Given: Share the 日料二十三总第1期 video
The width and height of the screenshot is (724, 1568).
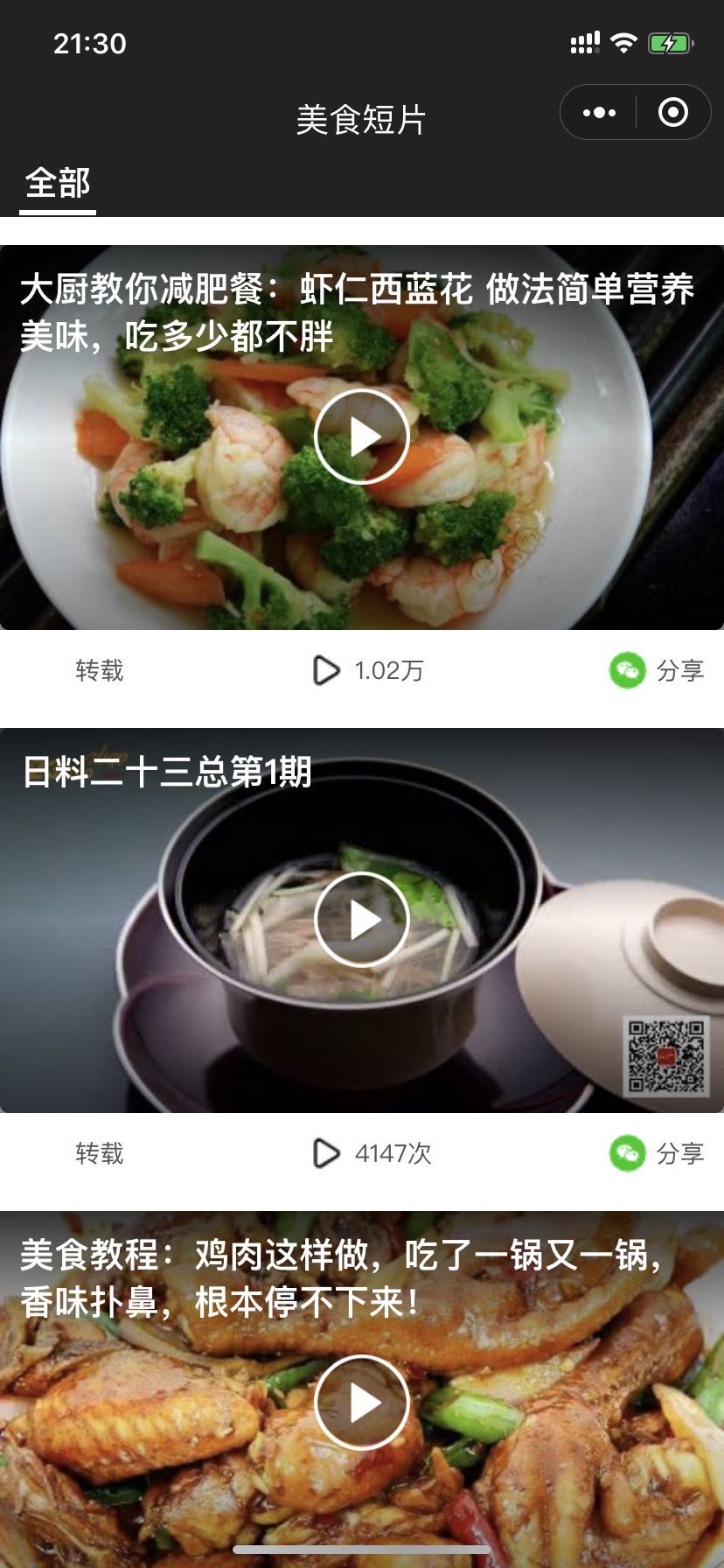Looking at the screenshot, I should click(x=658, y=1154).
